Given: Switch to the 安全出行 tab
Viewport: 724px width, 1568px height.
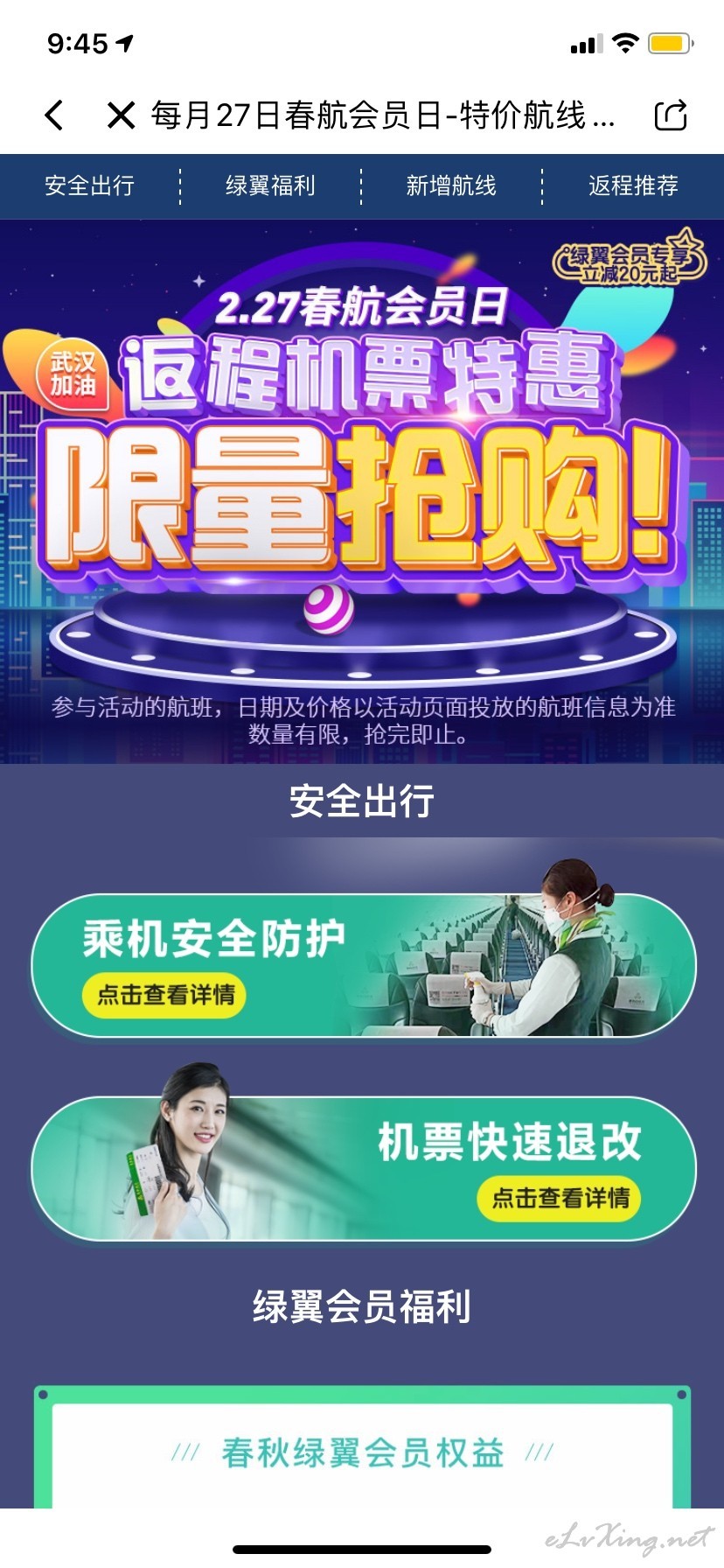Looking at the screenshot, I should (x=90, y=185).
